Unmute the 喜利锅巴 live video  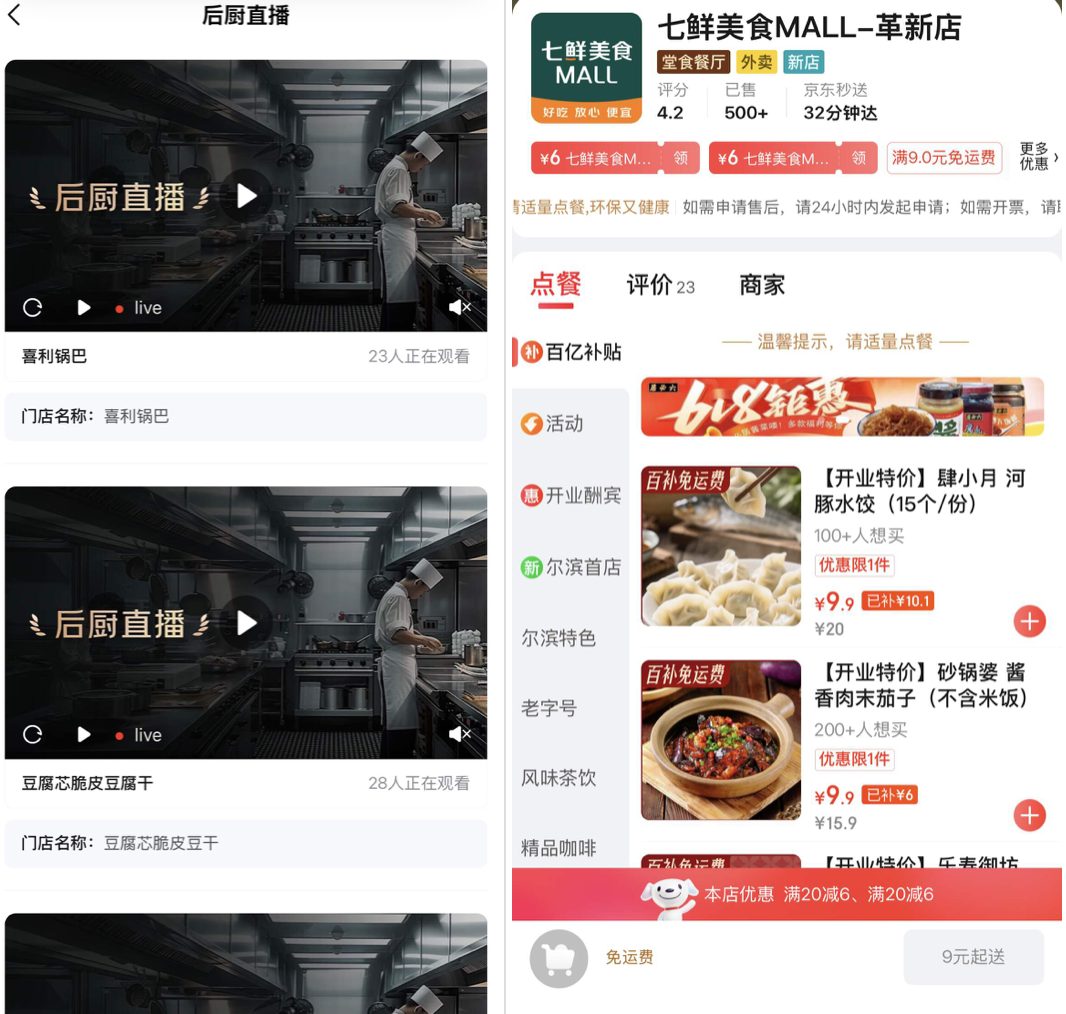click(x=460, y=307)
